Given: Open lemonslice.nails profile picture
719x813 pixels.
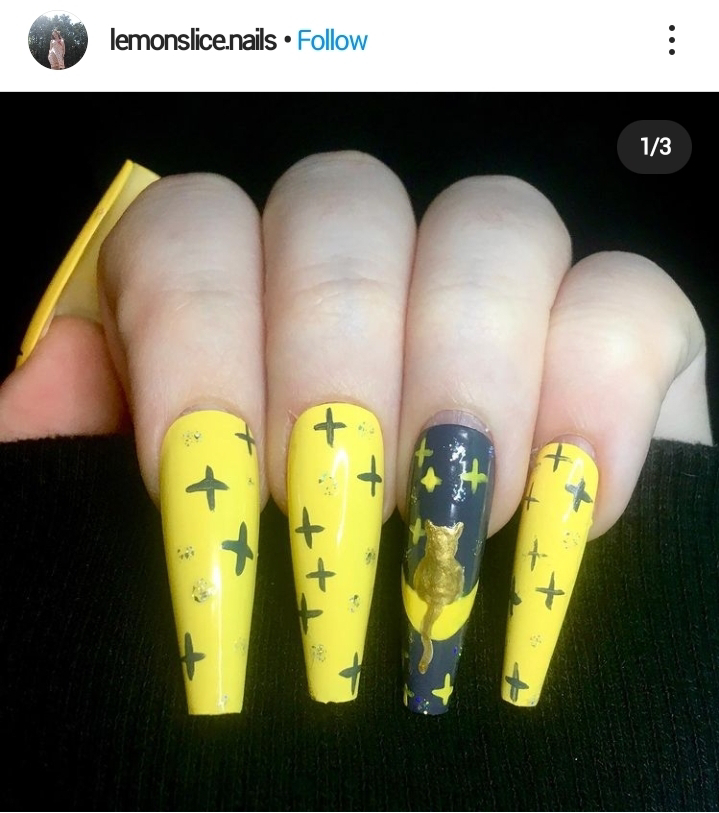Looking at the screenshot, I should (57, 41).
